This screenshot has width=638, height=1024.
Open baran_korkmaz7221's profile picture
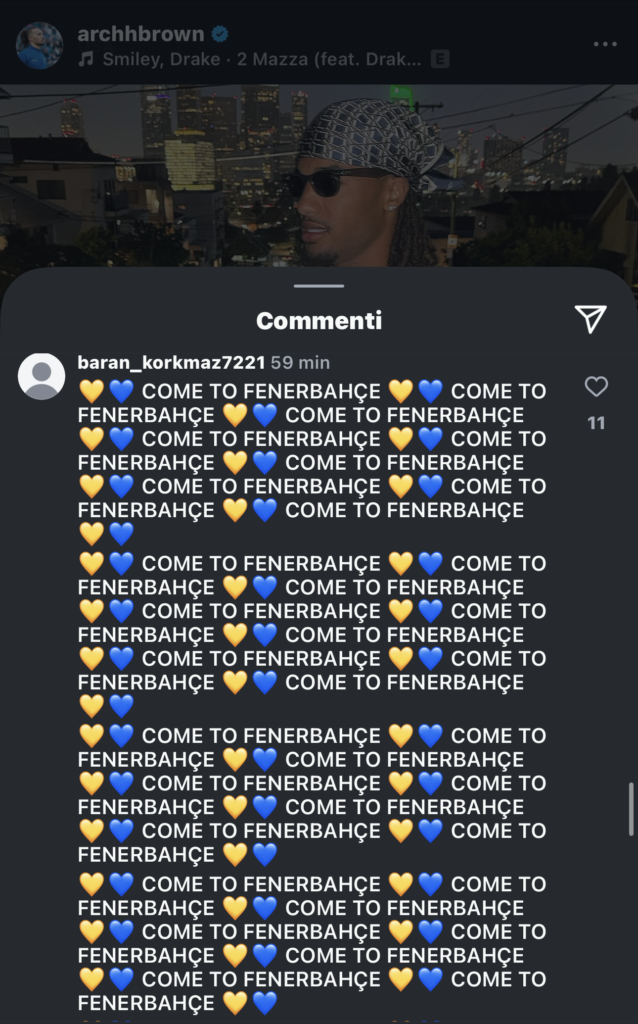[x=42, y=376]
